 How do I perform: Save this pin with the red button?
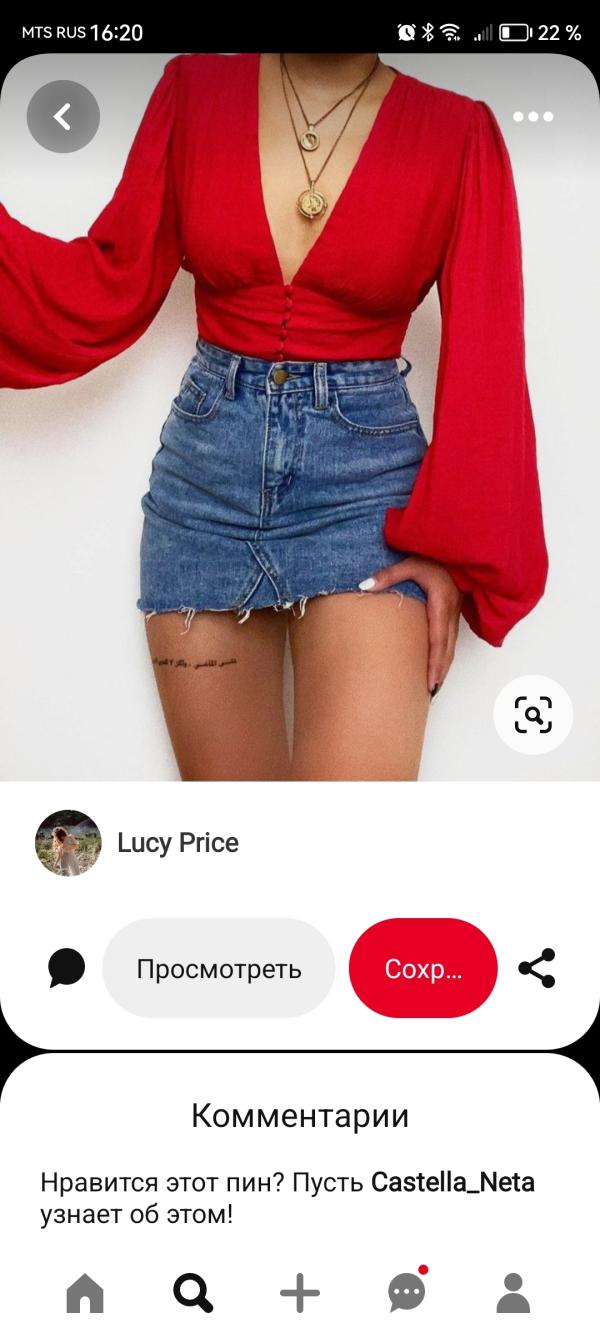(x=423, y=968)
